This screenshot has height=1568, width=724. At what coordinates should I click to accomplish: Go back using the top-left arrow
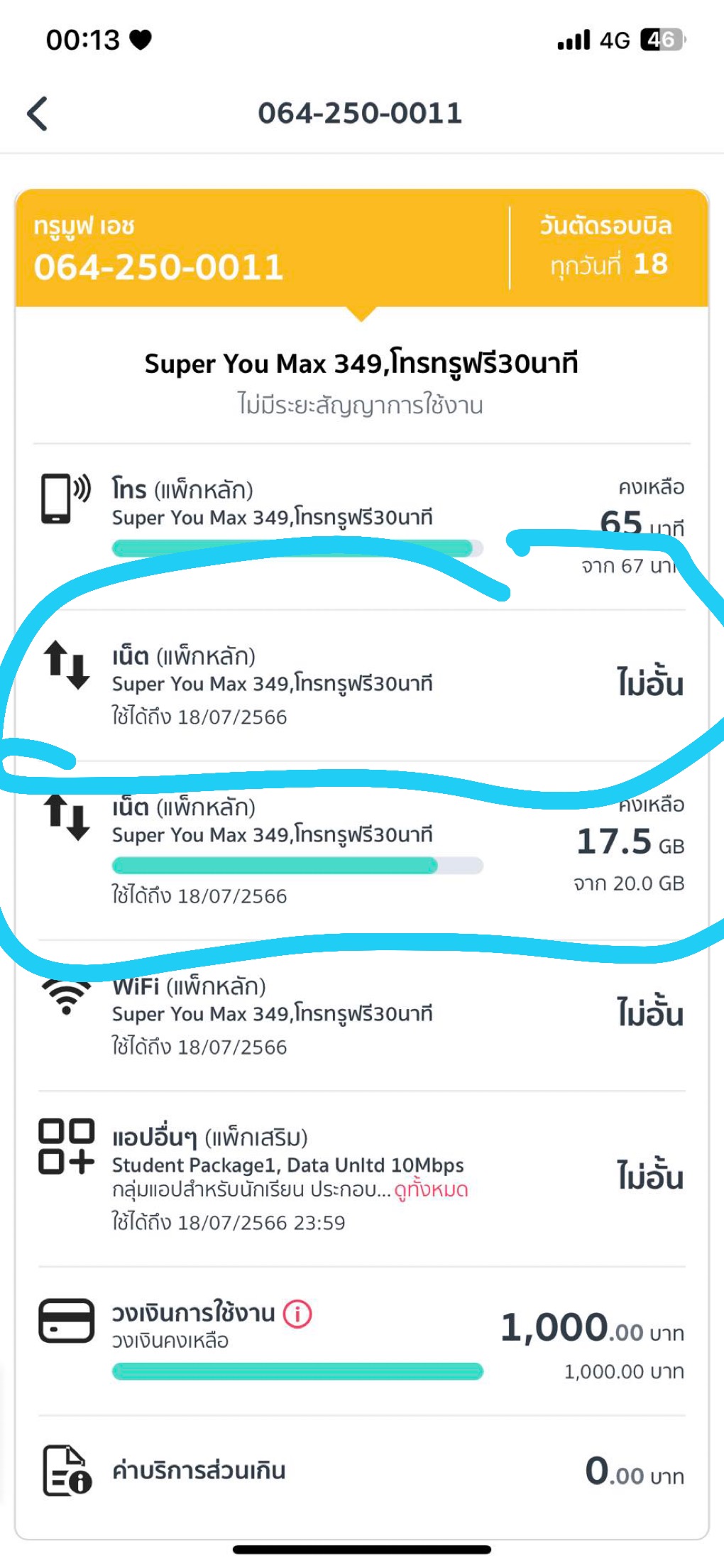[37, 114]
